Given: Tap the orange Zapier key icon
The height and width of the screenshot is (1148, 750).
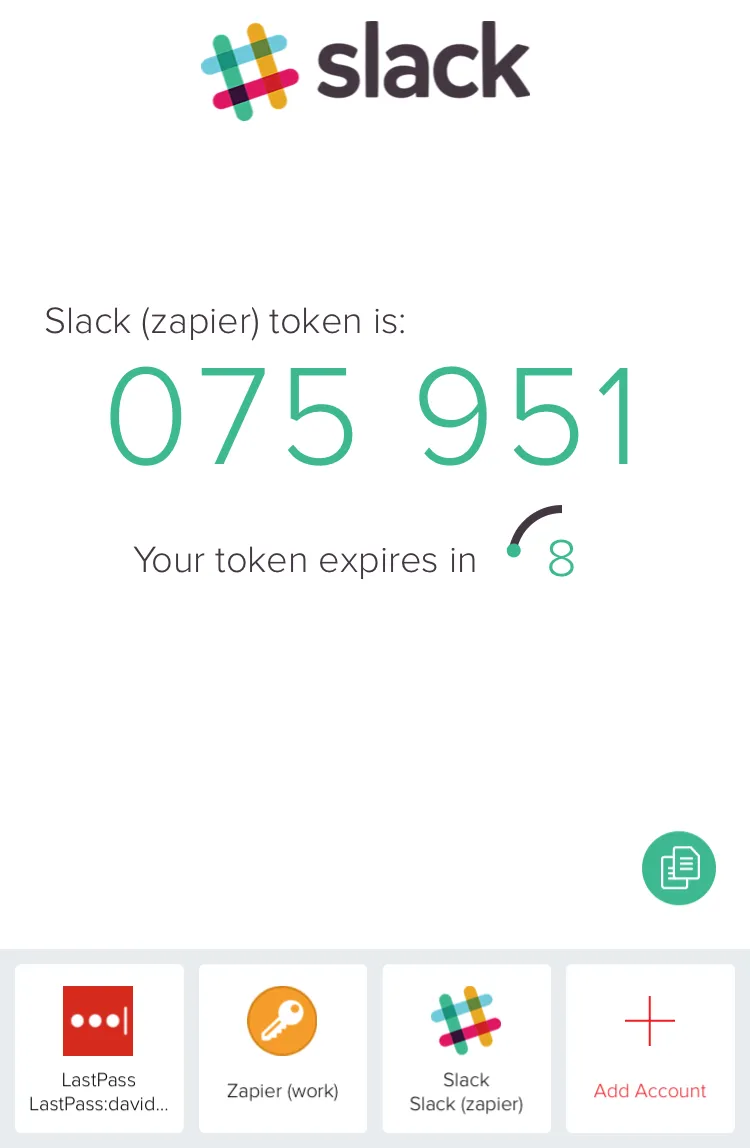Looking at the screenshot, I should coord(283,1020).
